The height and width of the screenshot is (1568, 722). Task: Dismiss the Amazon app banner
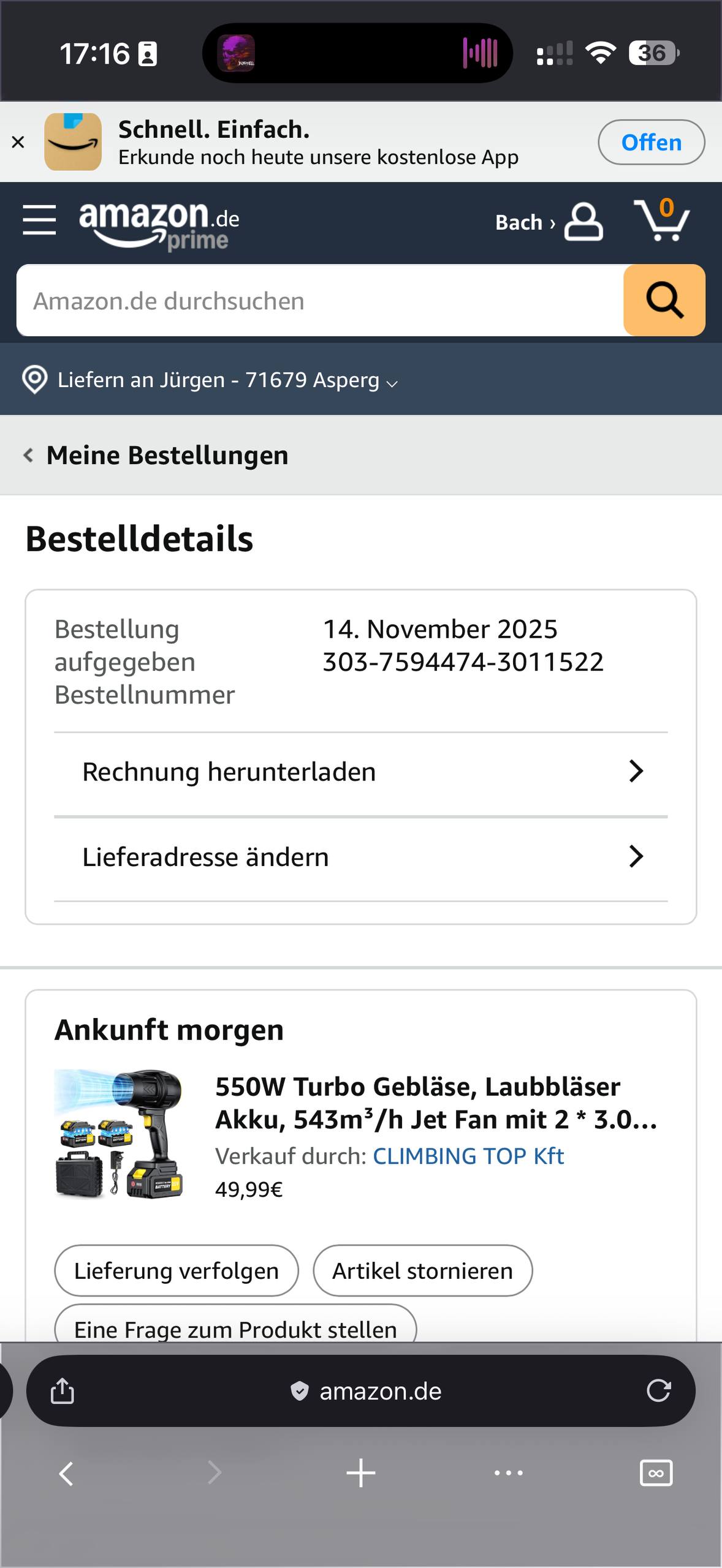pos(18,142)
